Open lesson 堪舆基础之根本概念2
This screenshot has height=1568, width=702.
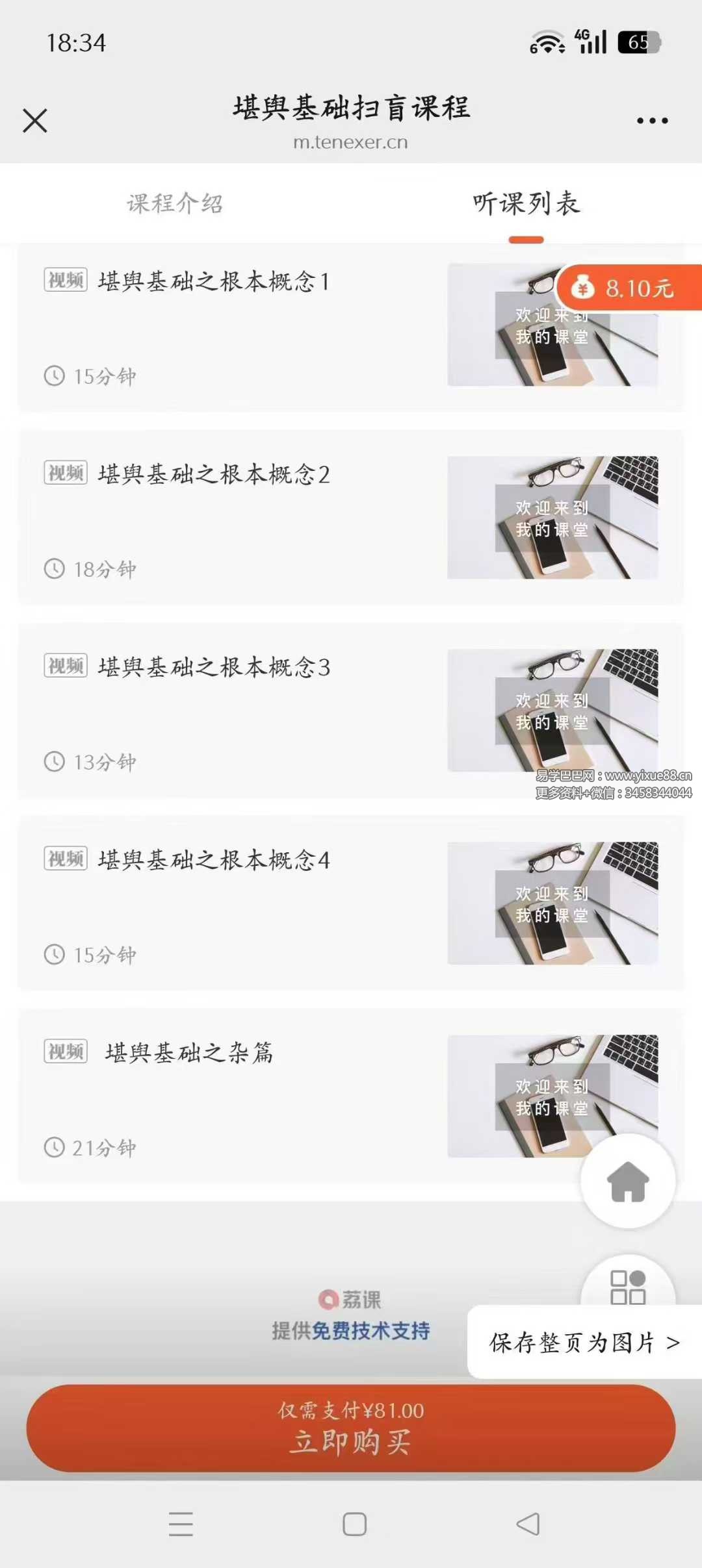(x=214, y=475)
